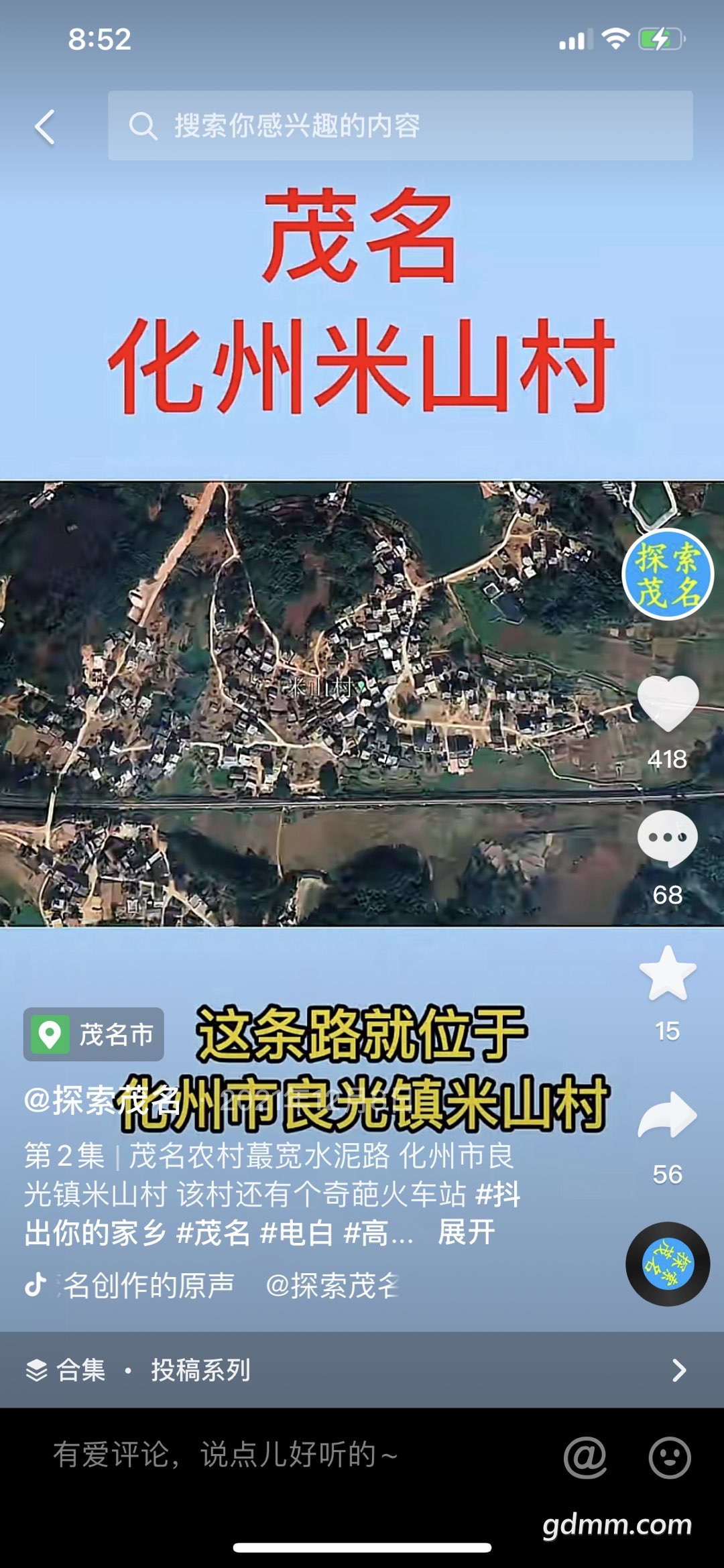Open the search box at the top

pyautogui.click(x=400, y=126)
